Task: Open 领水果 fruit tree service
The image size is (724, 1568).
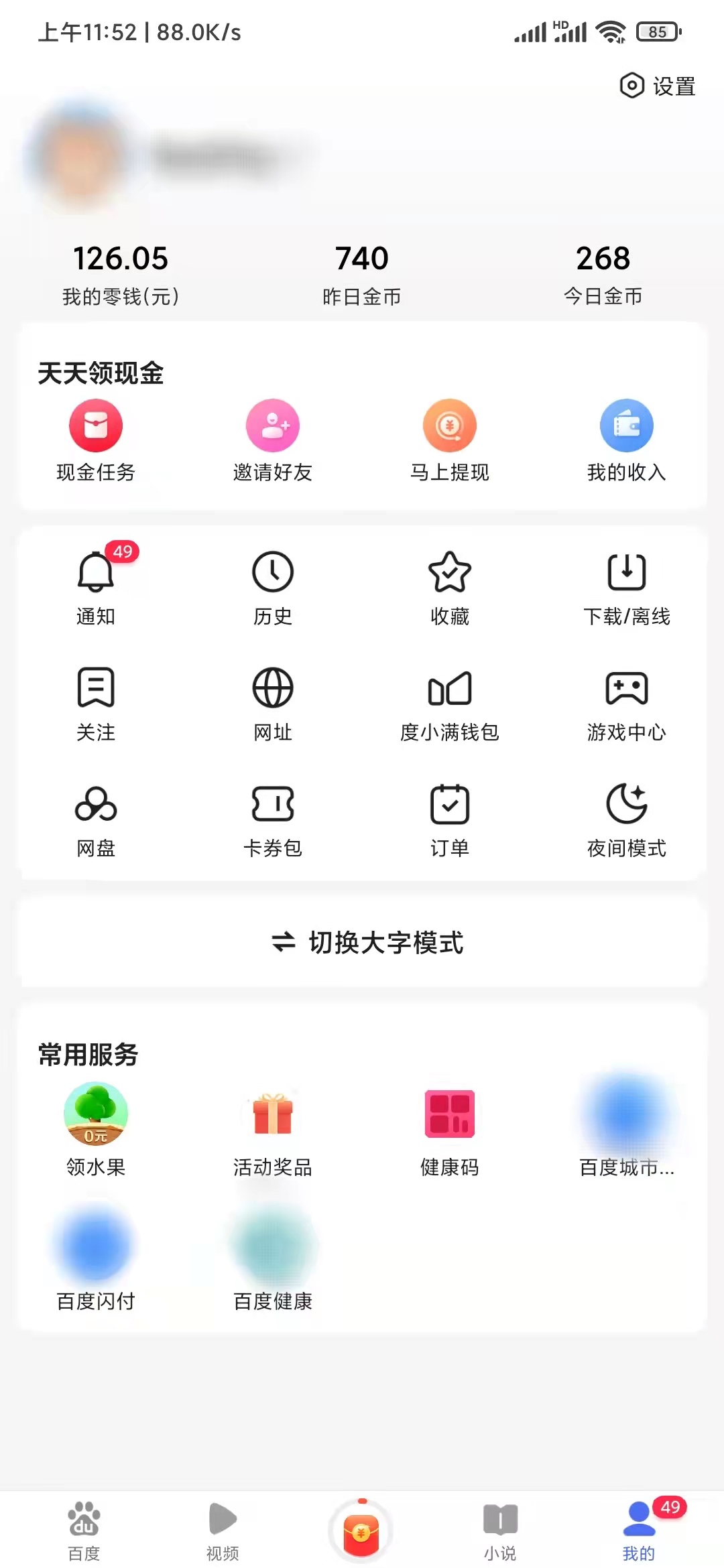Action: 95,1115
